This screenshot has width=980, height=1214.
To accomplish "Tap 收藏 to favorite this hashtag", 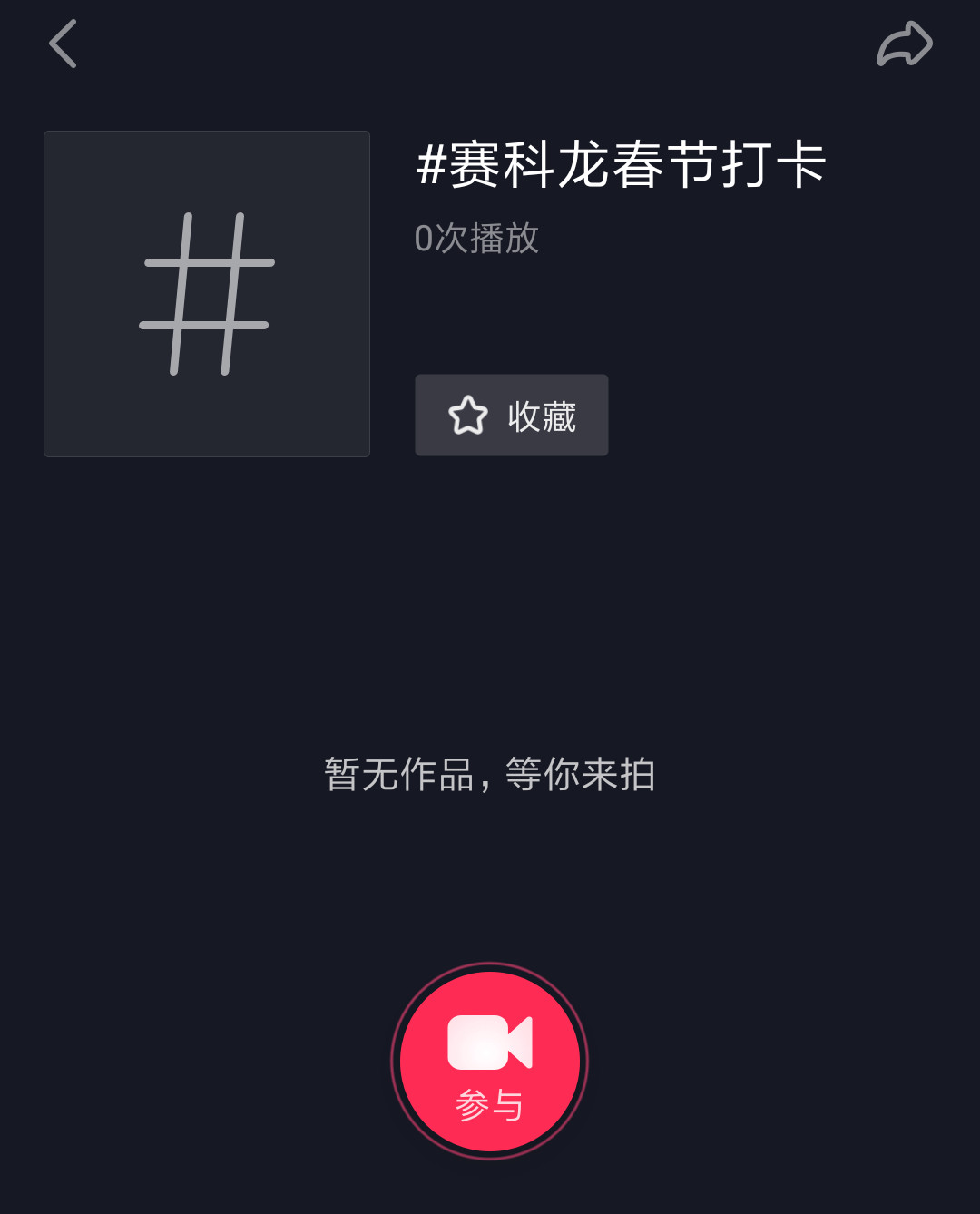I will [512, 416].
